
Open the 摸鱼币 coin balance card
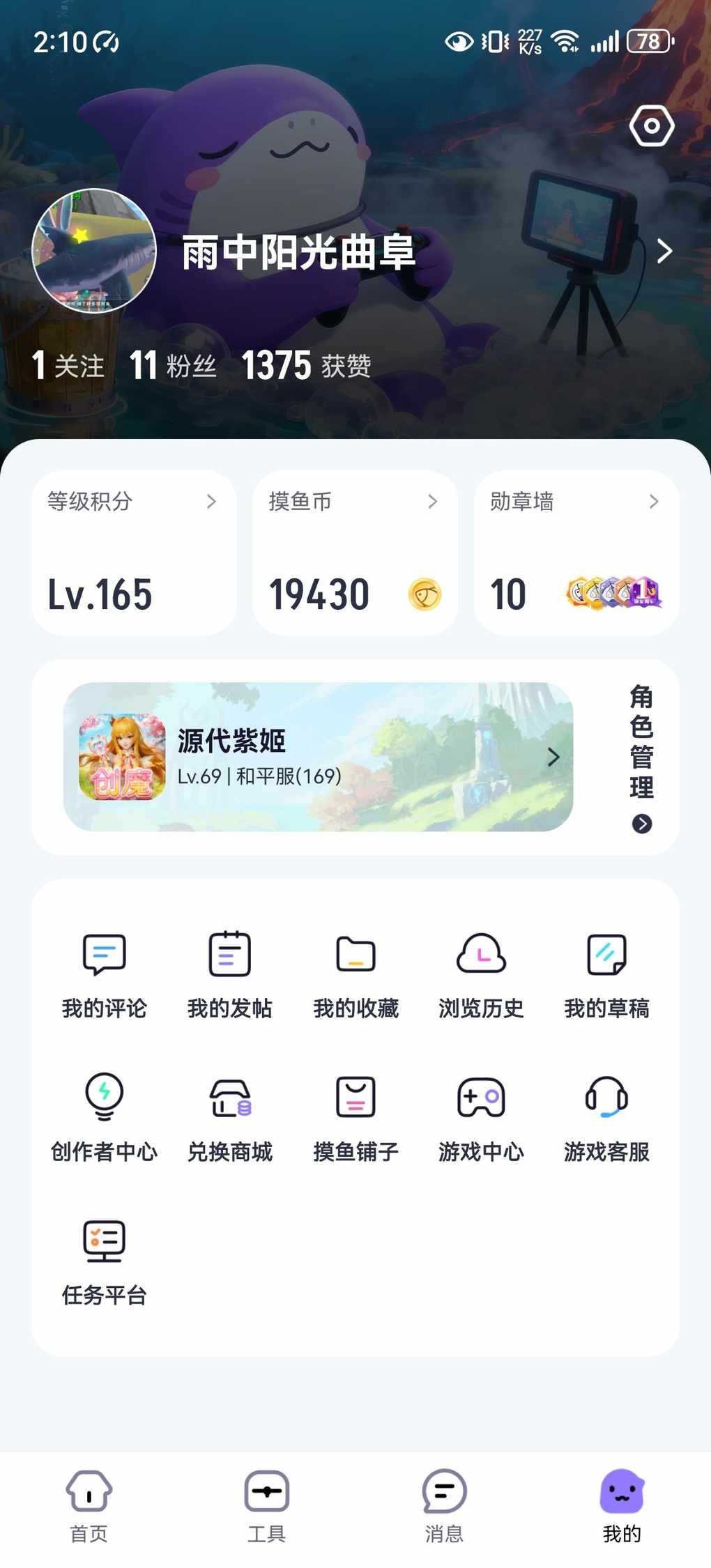355,553
